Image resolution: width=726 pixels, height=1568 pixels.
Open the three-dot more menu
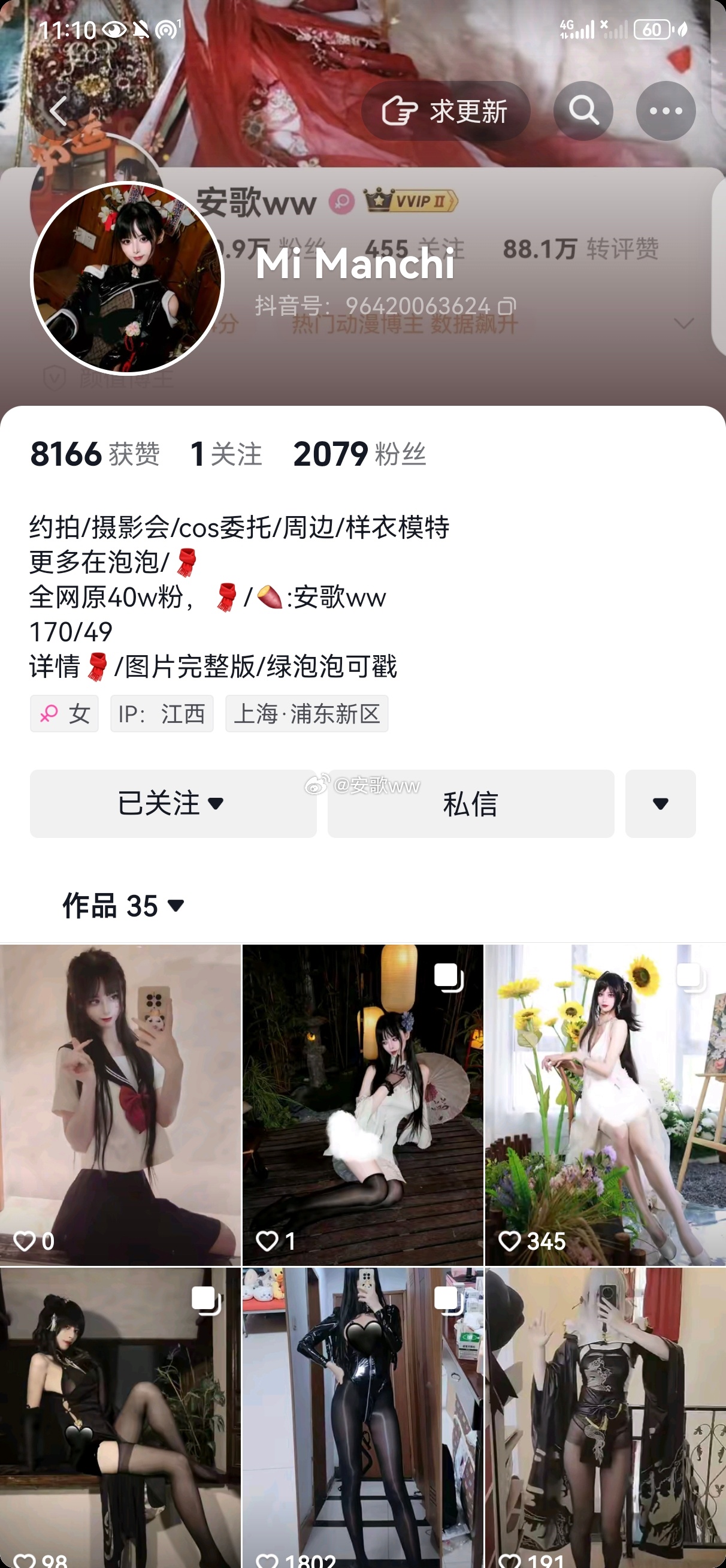665,111
